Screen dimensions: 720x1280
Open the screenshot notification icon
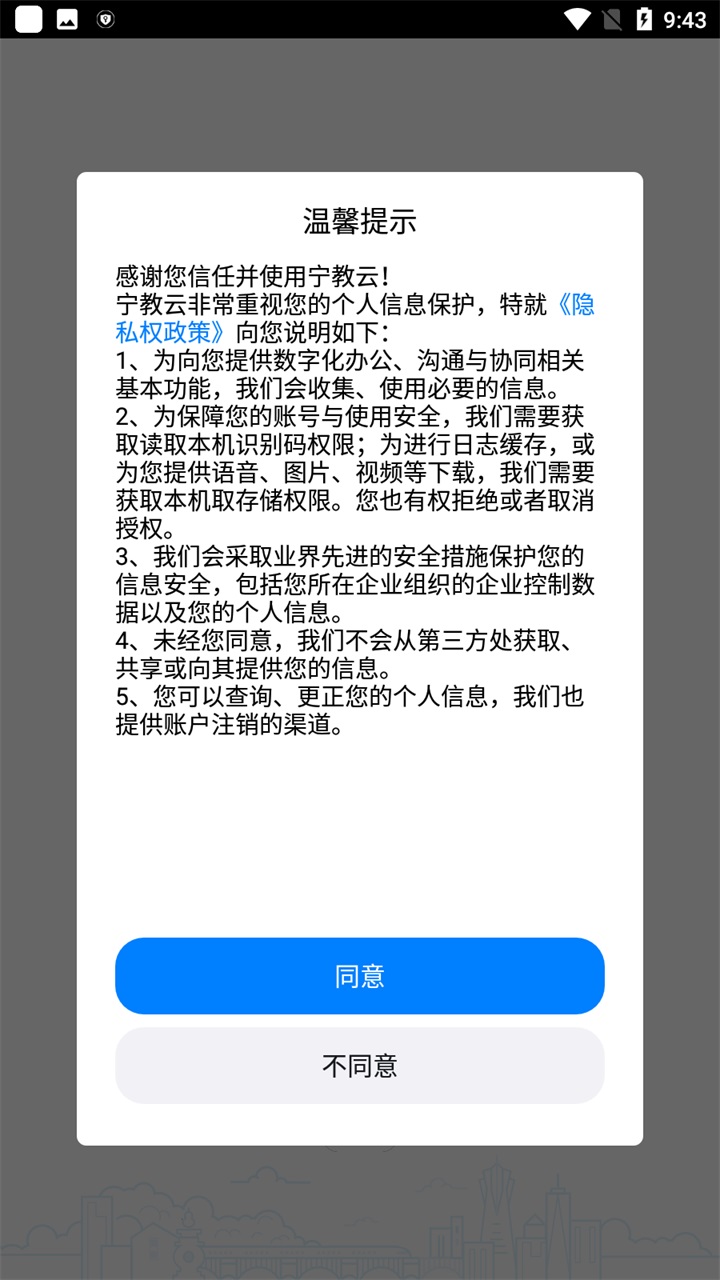tap(67, 17)
